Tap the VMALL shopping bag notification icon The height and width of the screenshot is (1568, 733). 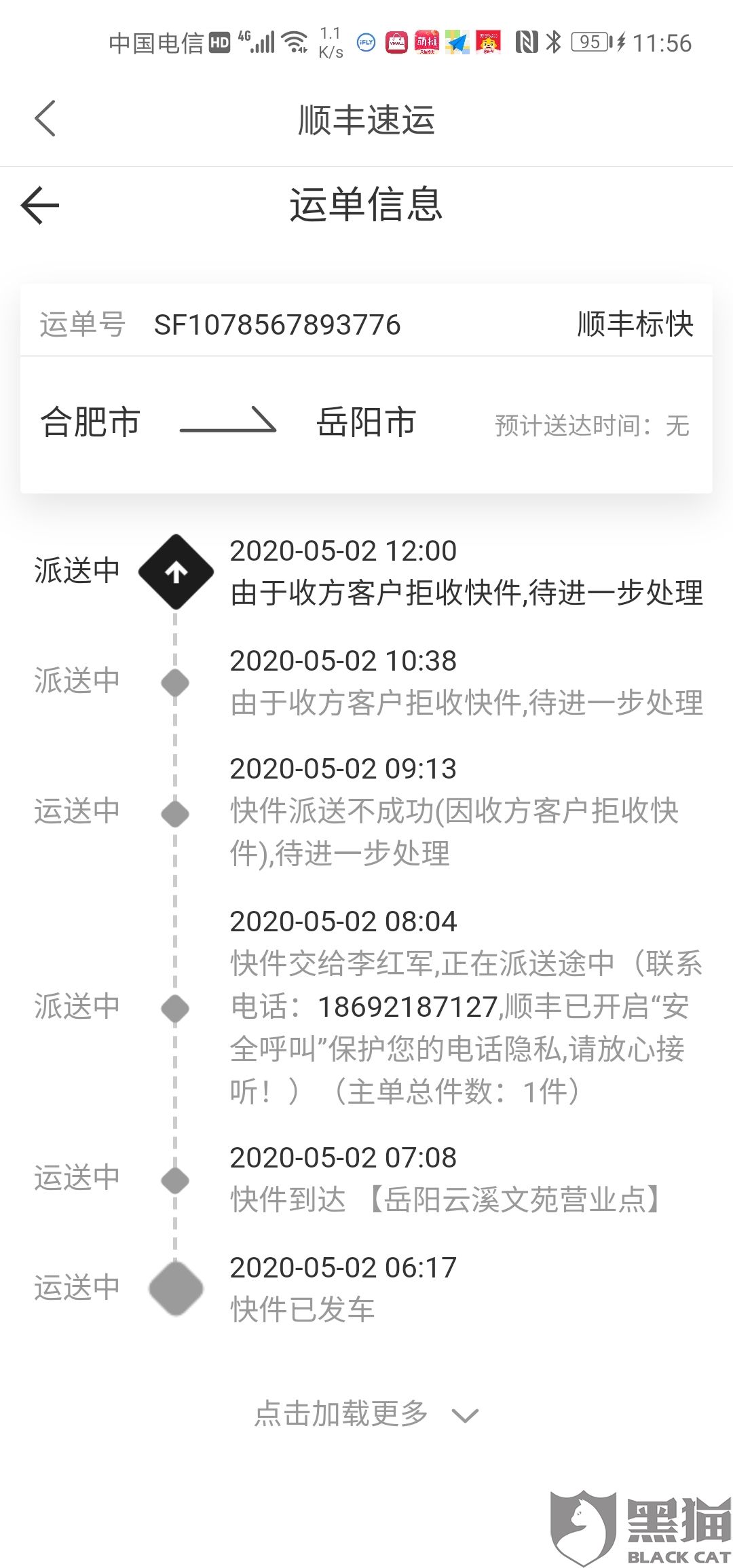coord(396,42)
